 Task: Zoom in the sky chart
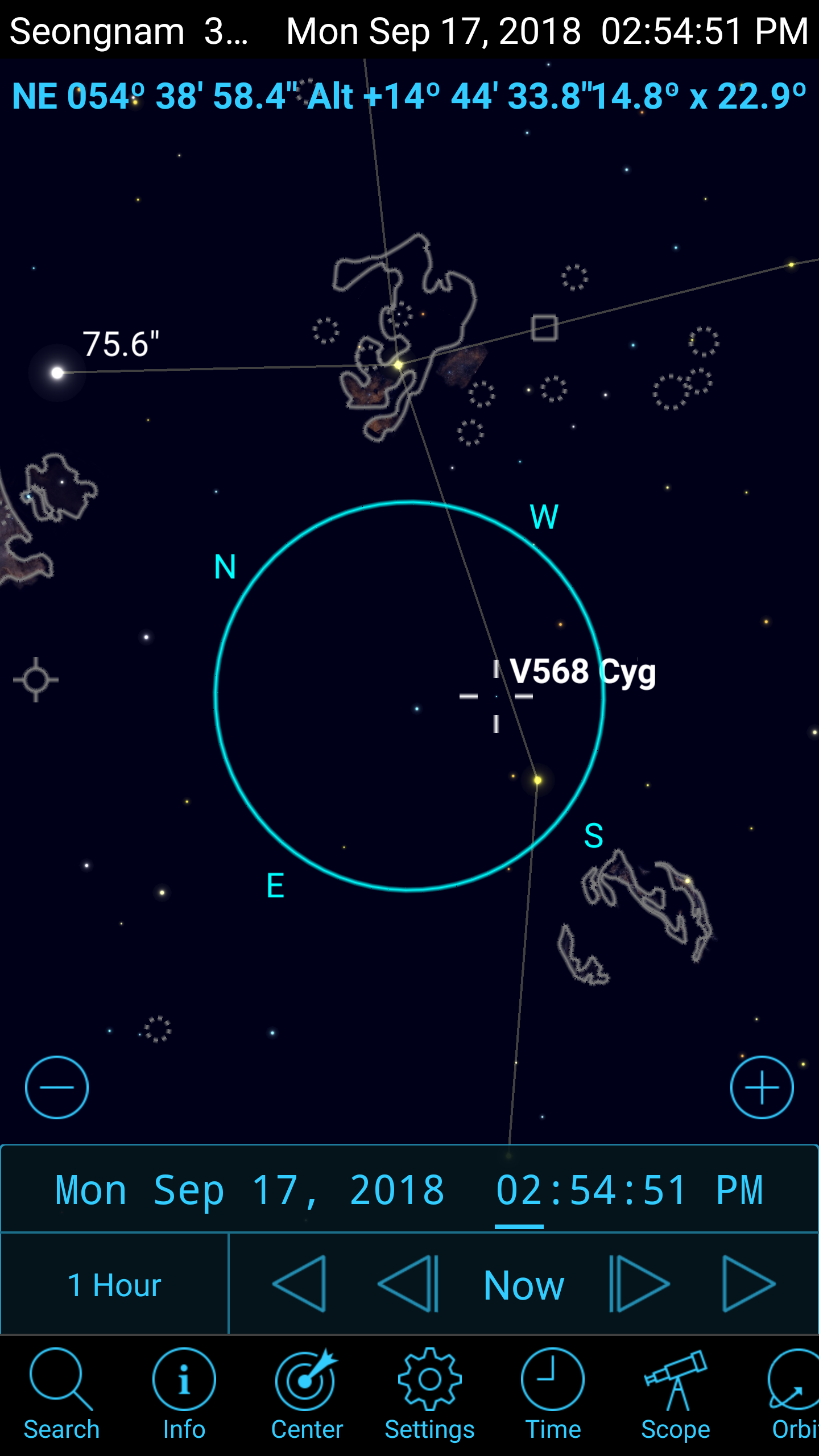[762, 1087]
